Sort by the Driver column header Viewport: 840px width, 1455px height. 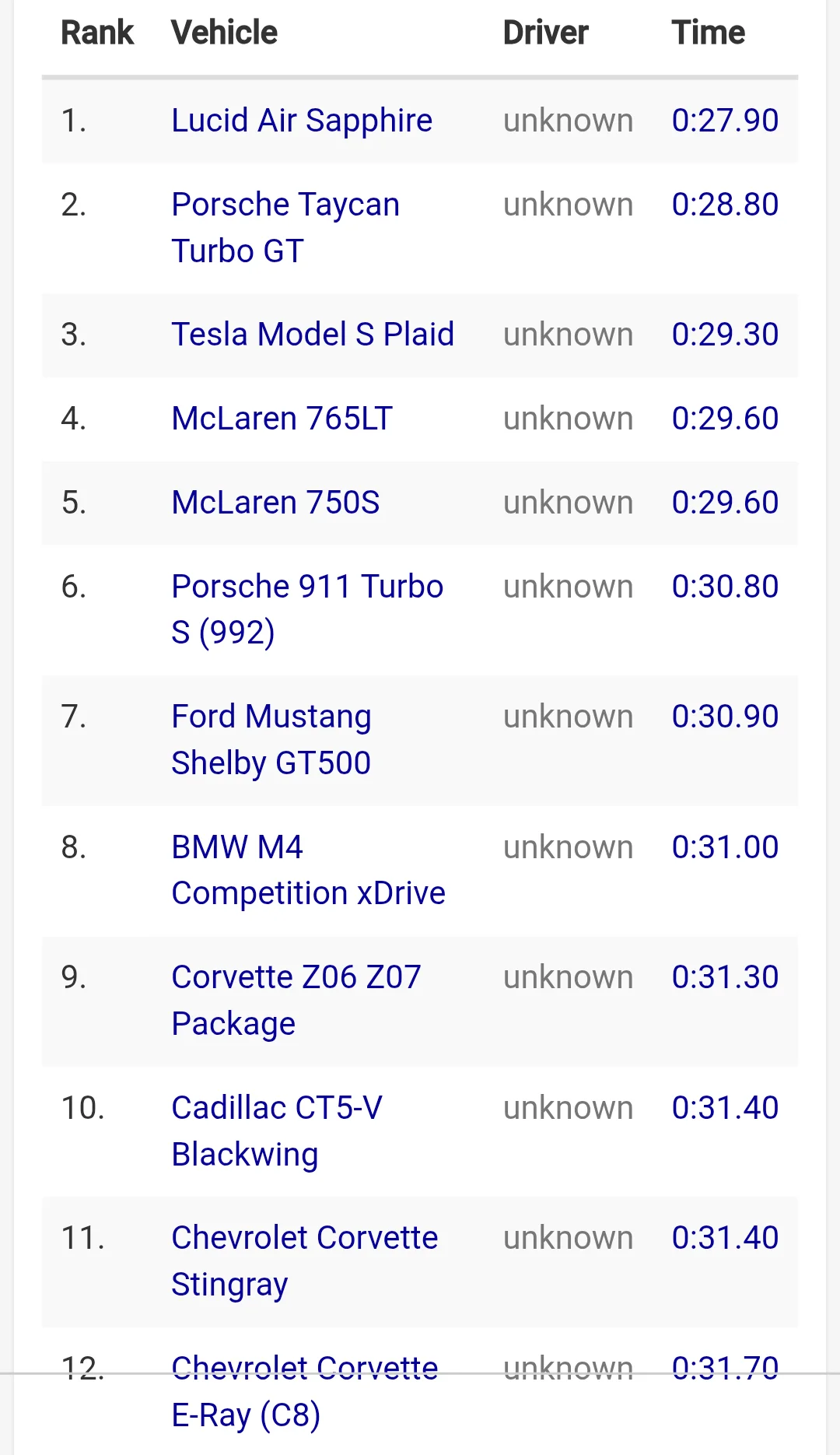coord(545,33)
